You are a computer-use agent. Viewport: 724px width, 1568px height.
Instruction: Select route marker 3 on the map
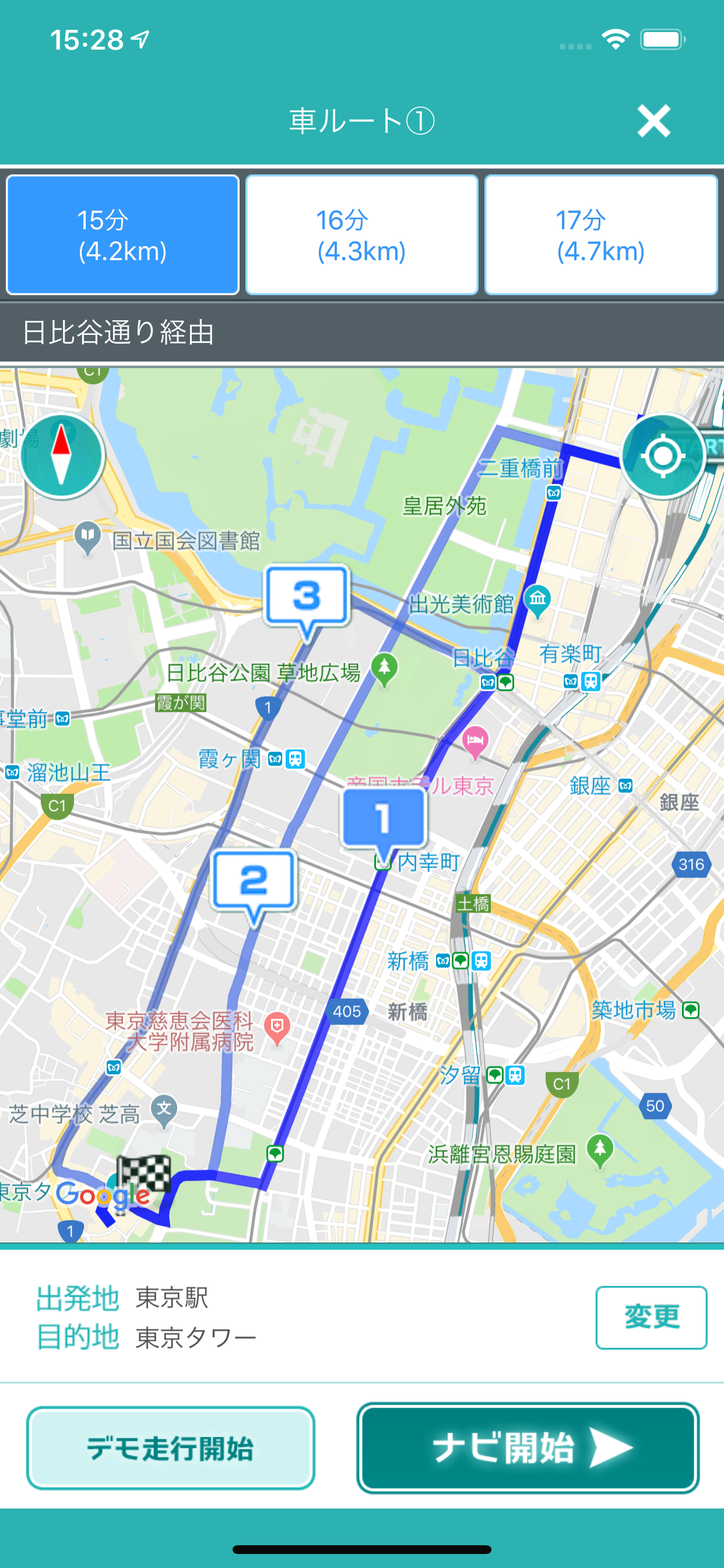(309, 594)
